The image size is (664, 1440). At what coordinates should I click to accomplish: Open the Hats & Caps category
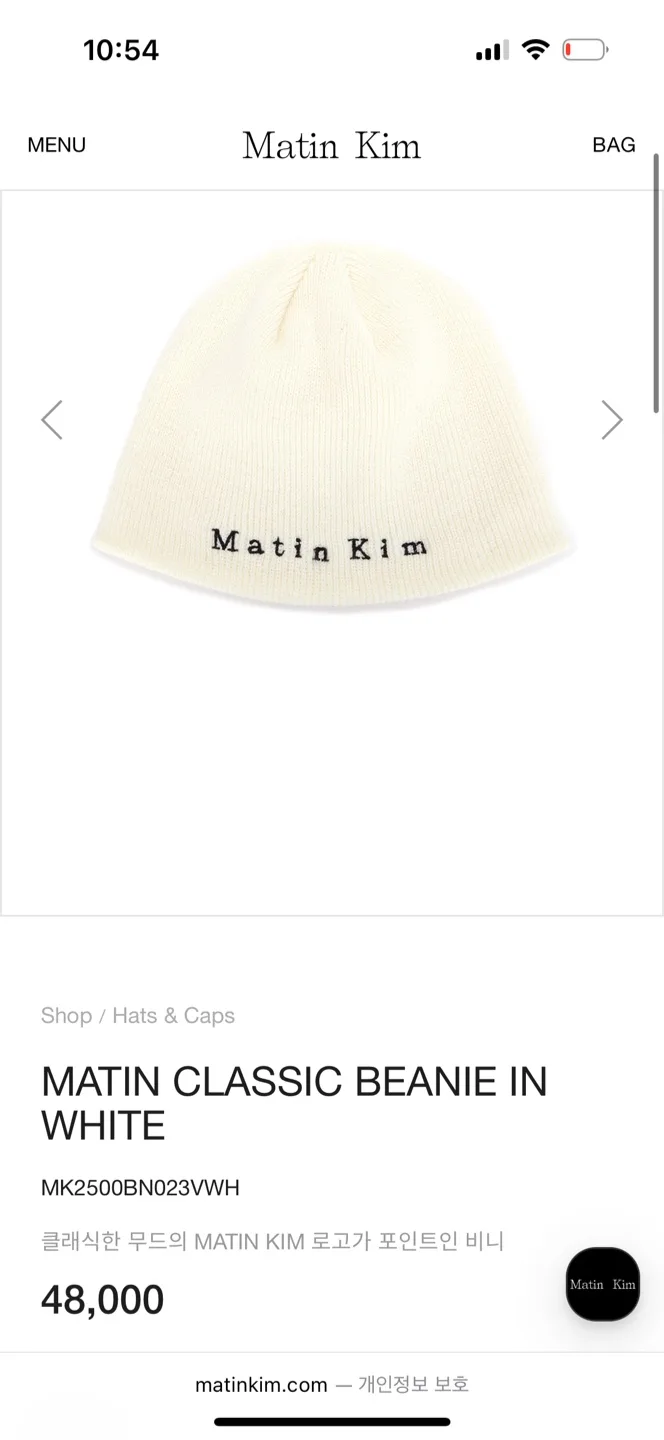tap(173, 1016)
